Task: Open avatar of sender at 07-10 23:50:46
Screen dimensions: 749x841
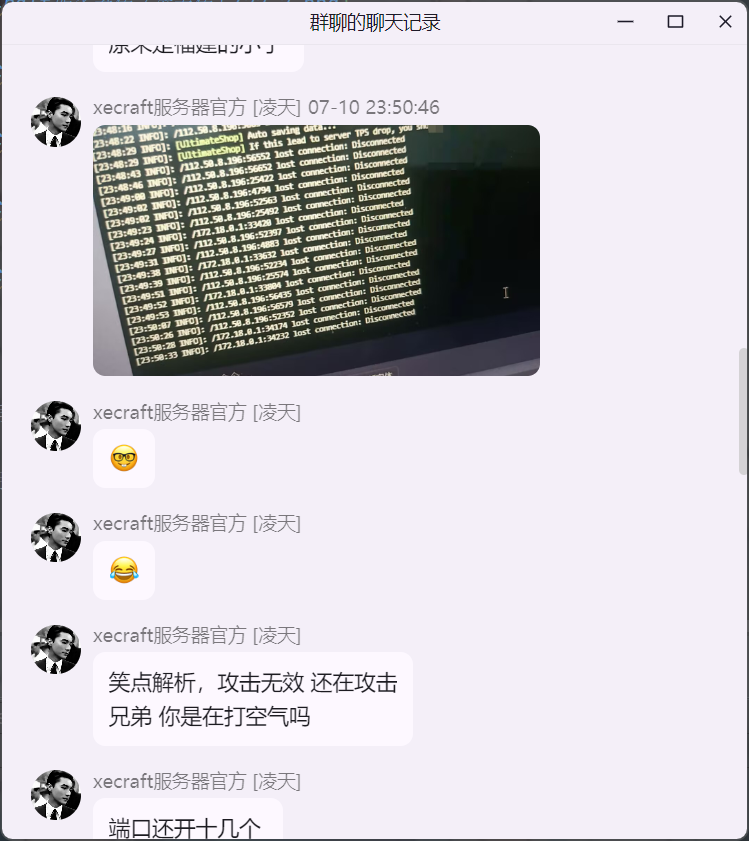Action: click(56, 122)
